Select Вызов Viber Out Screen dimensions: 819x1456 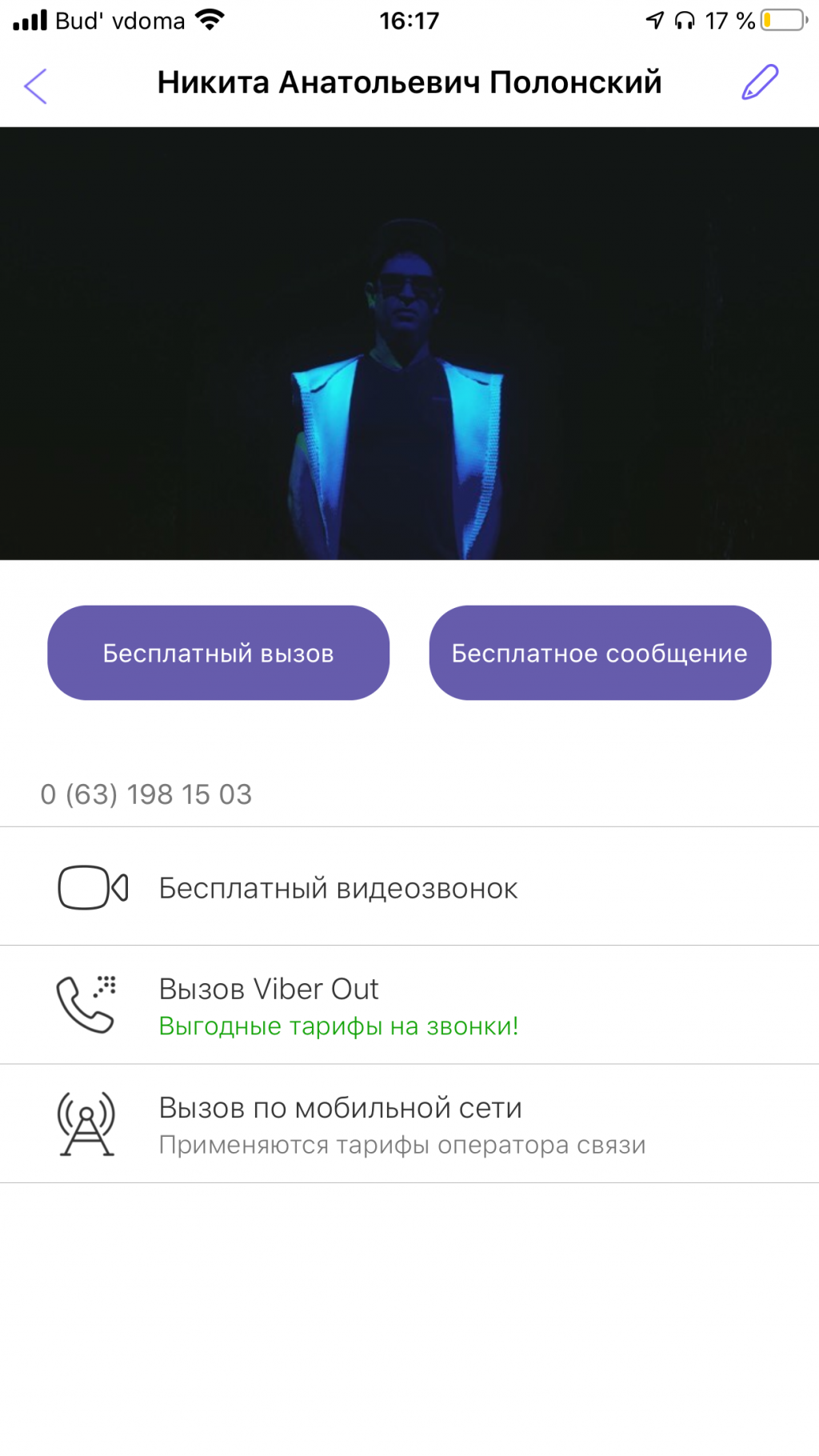click(x=338, y=1005)
